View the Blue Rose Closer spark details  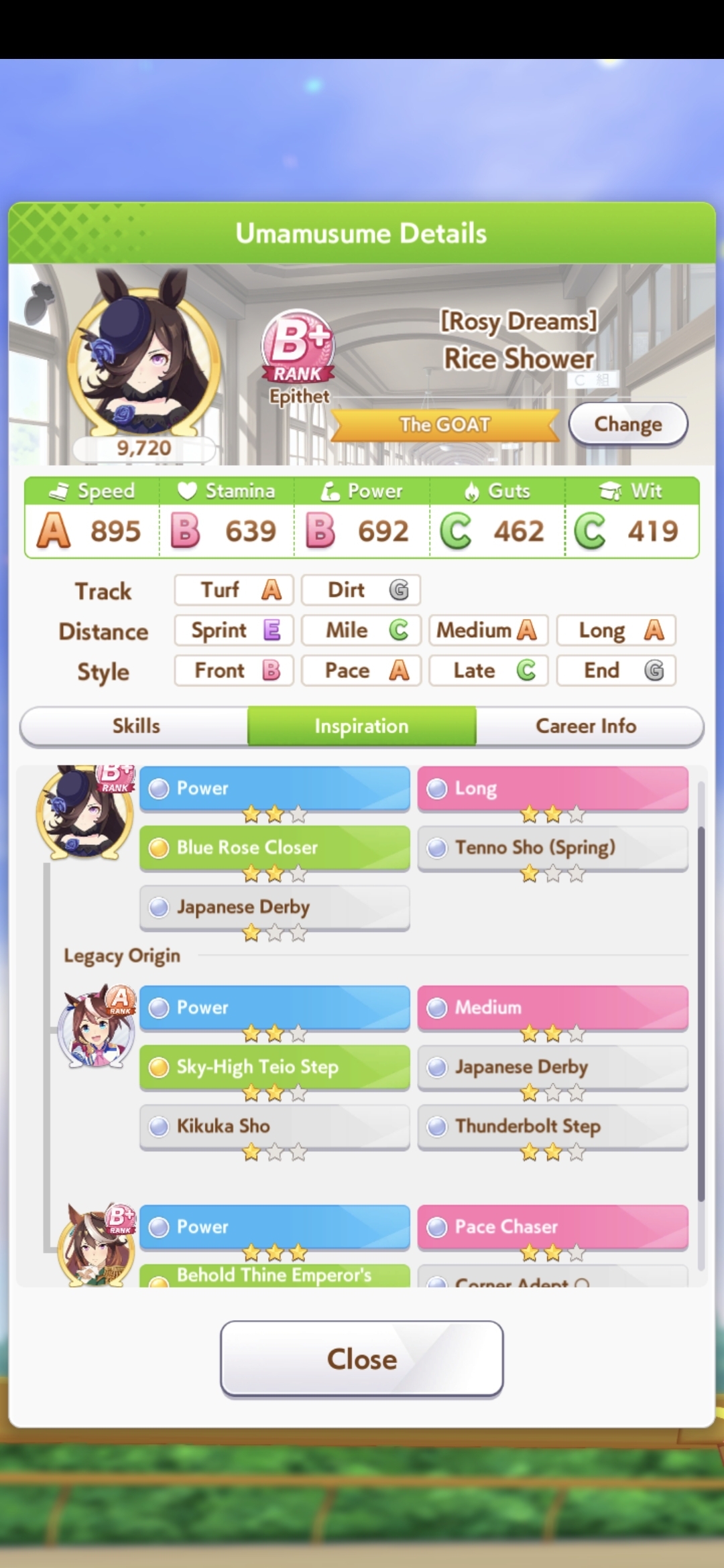(274, 848)
